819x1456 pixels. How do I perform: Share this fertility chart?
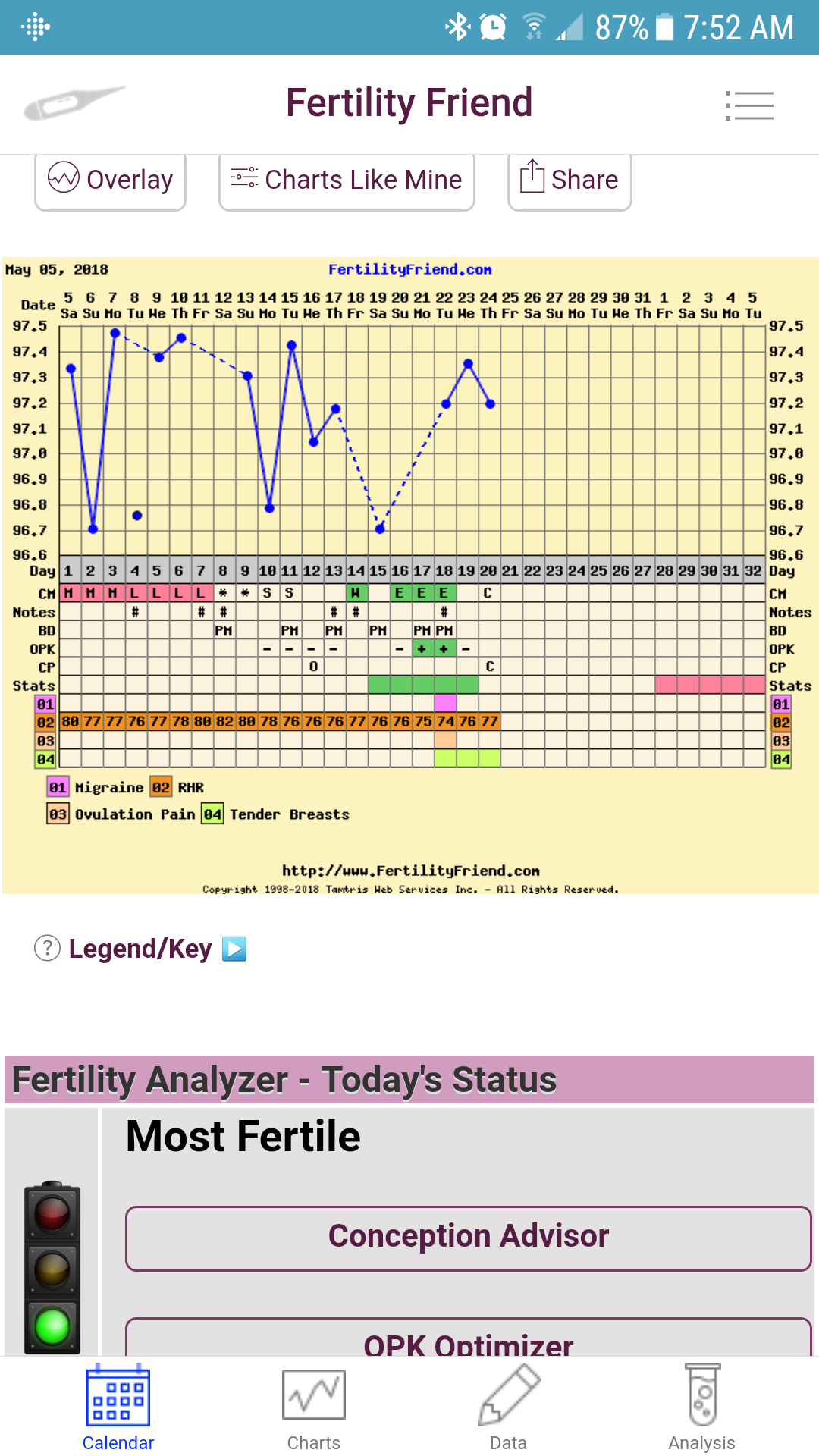click(x=570, y=180)
